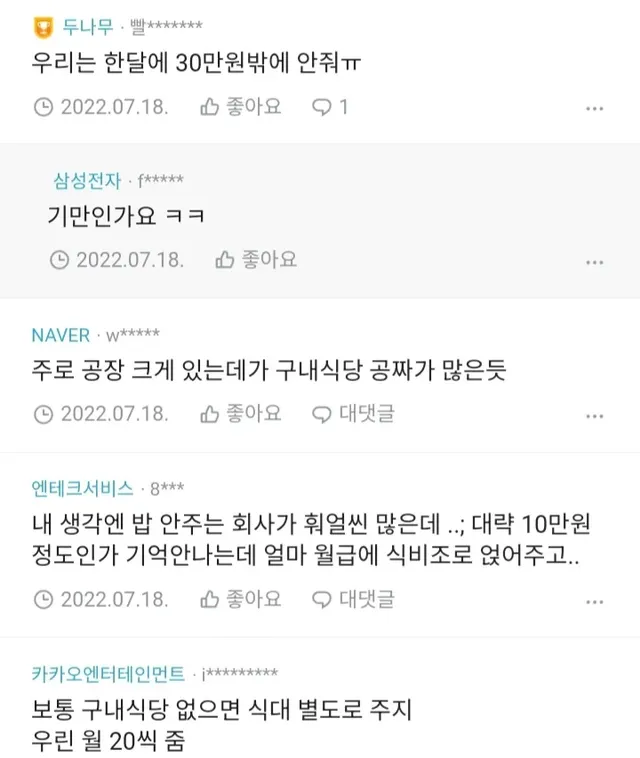Open the 카카오엔터테인먼트 company name link

click(x=108, y=673)
